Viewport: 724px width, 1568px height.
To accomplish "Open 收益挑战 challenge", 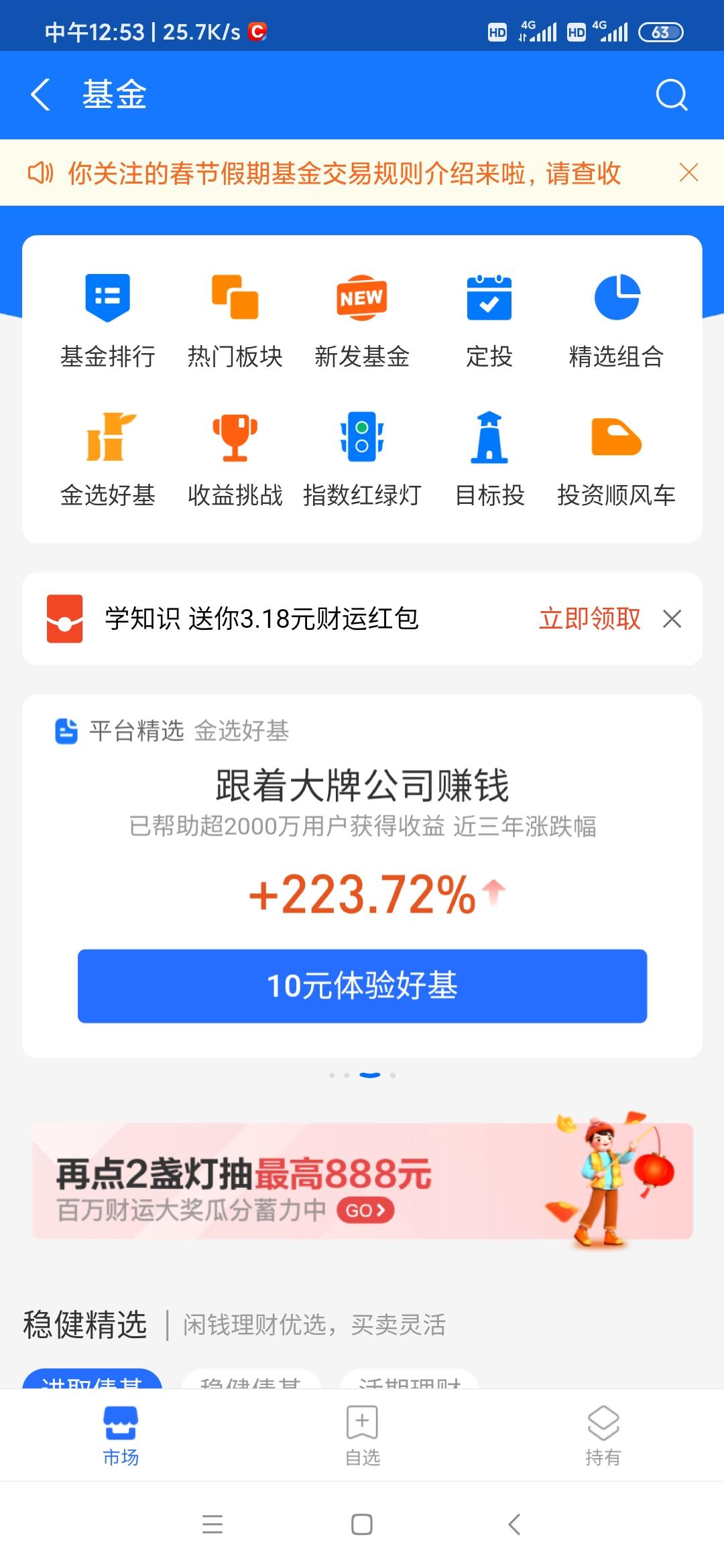I will pyautogui.click(x=235, y=460).
